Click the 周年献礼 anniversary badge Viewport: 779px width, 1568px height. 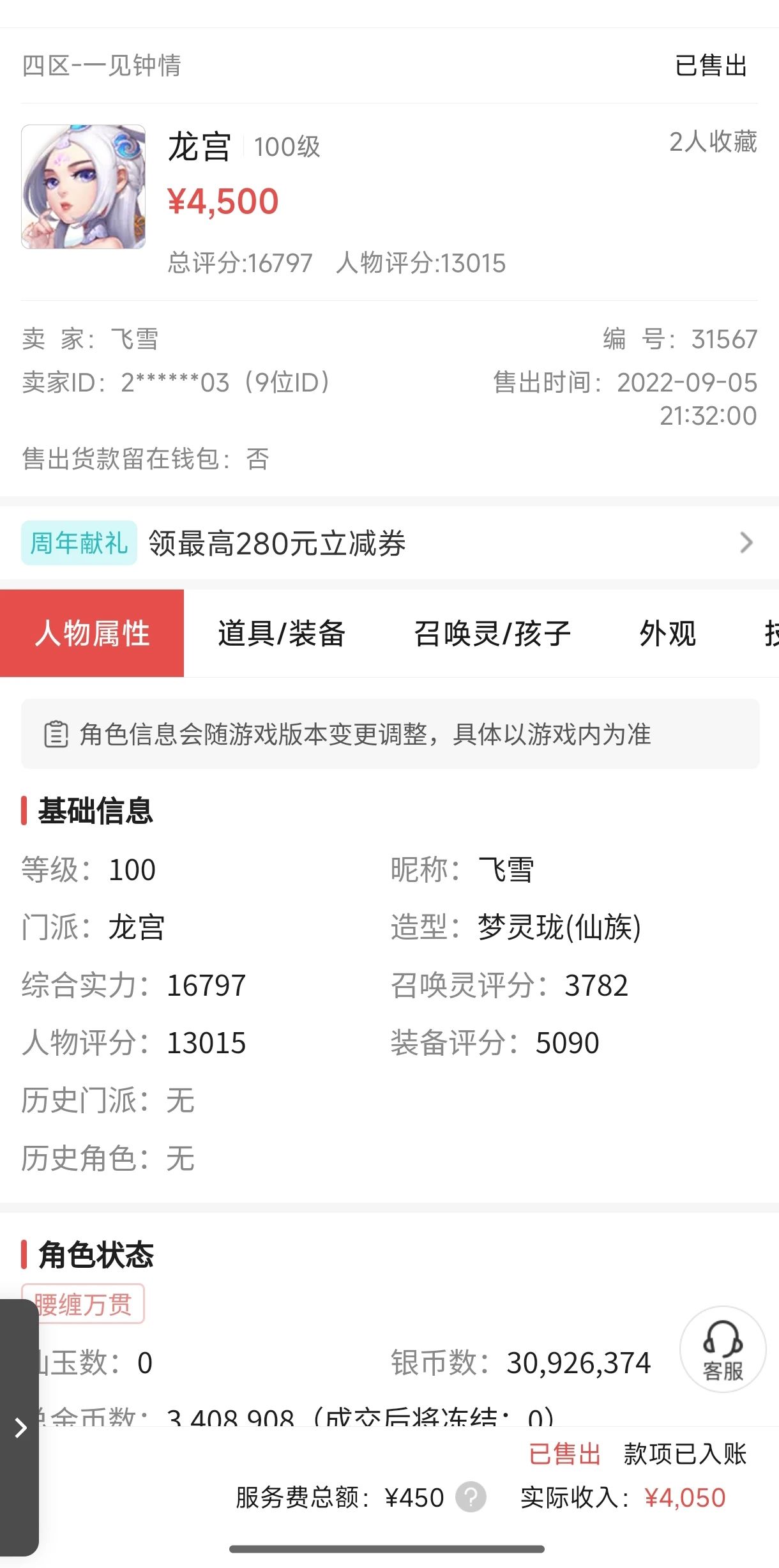point(78,544)
